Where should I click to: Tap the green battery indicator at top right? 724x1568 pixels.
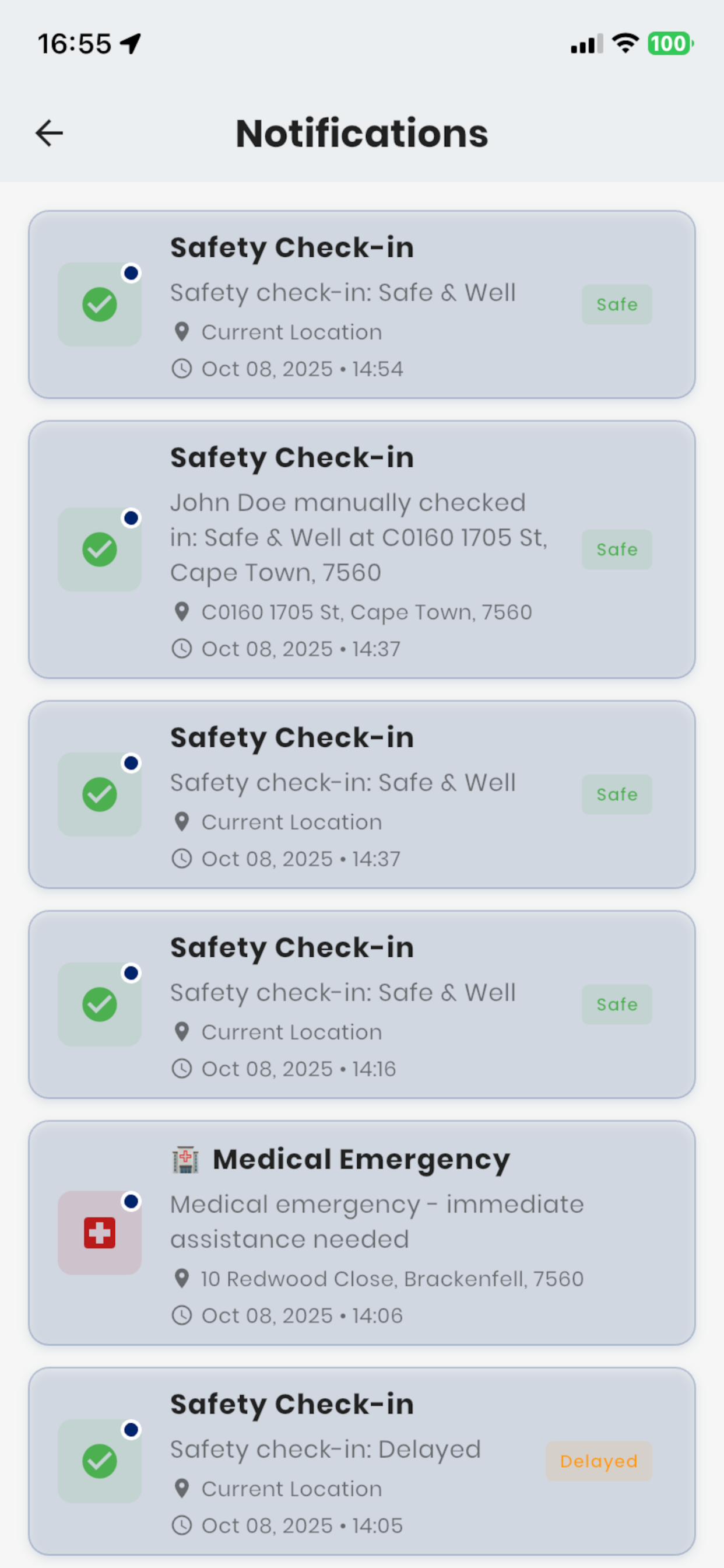[668, 44]
